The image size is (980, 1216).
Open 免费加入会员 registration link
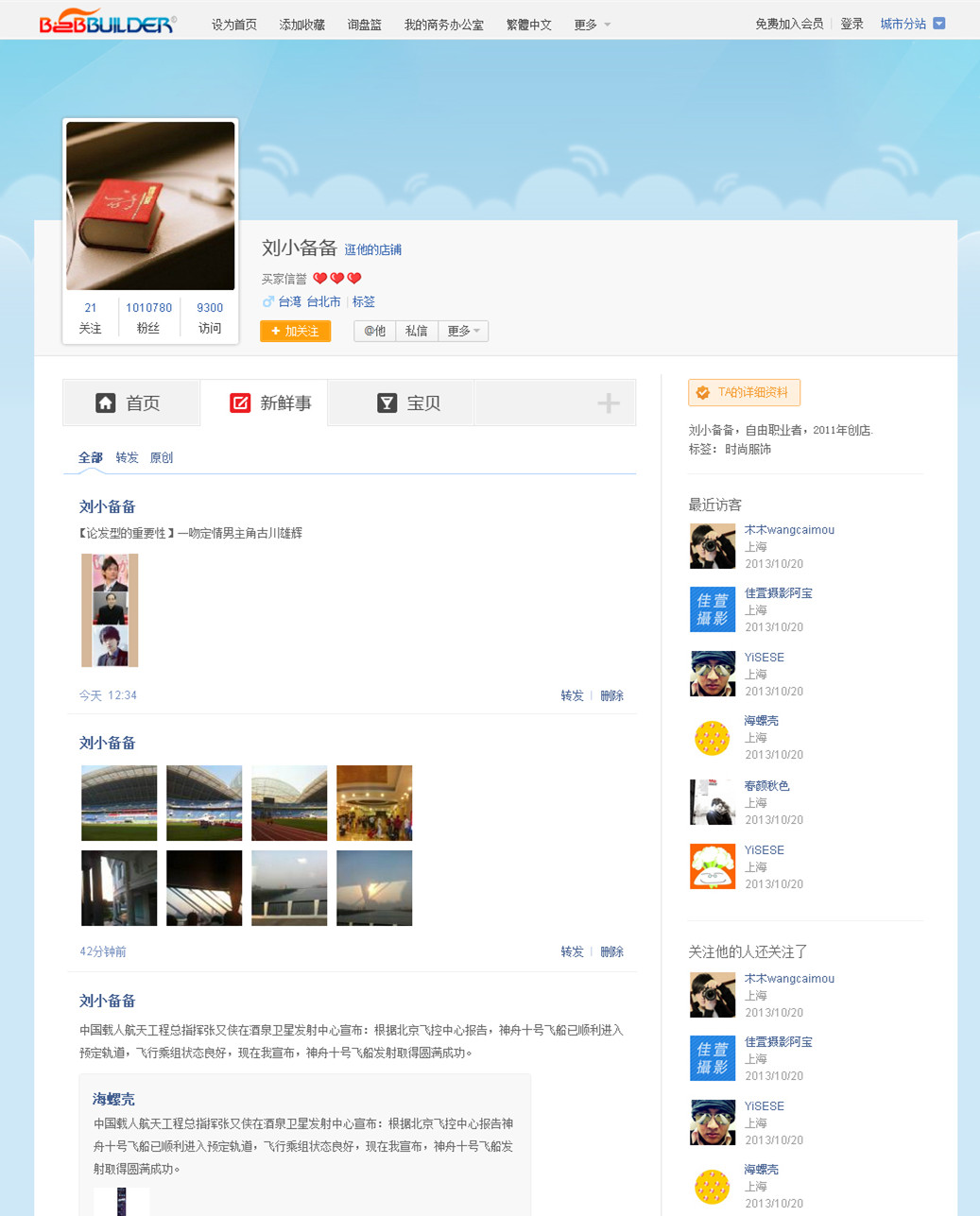[x=788, y=24]
